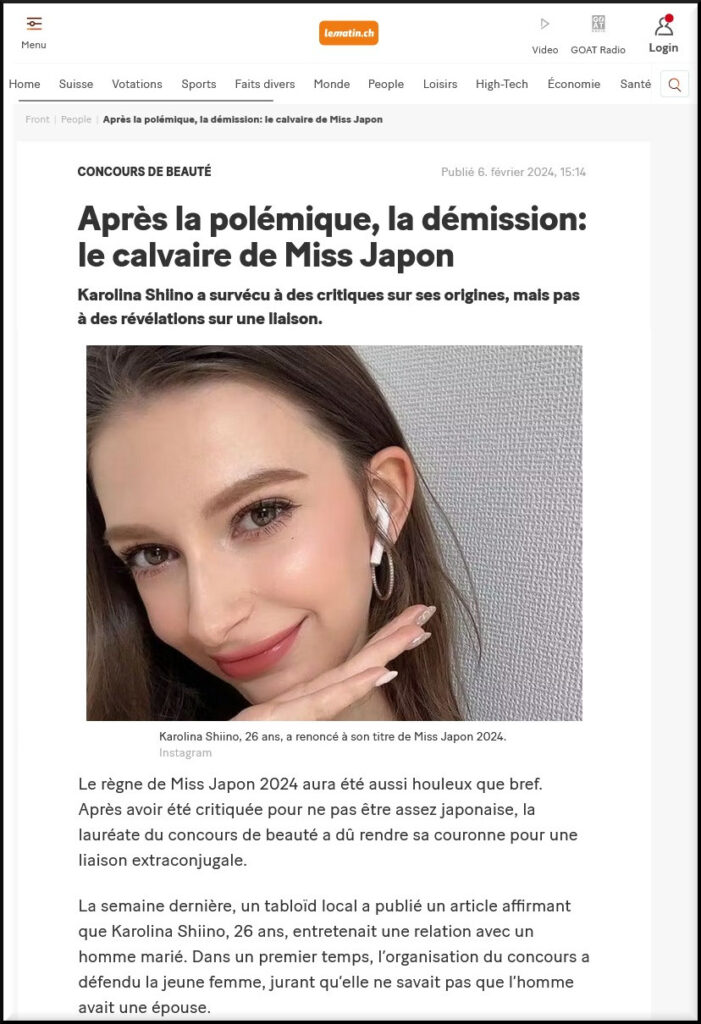Tap the Login account icon
701x1024 pixels.
point(663,34)
